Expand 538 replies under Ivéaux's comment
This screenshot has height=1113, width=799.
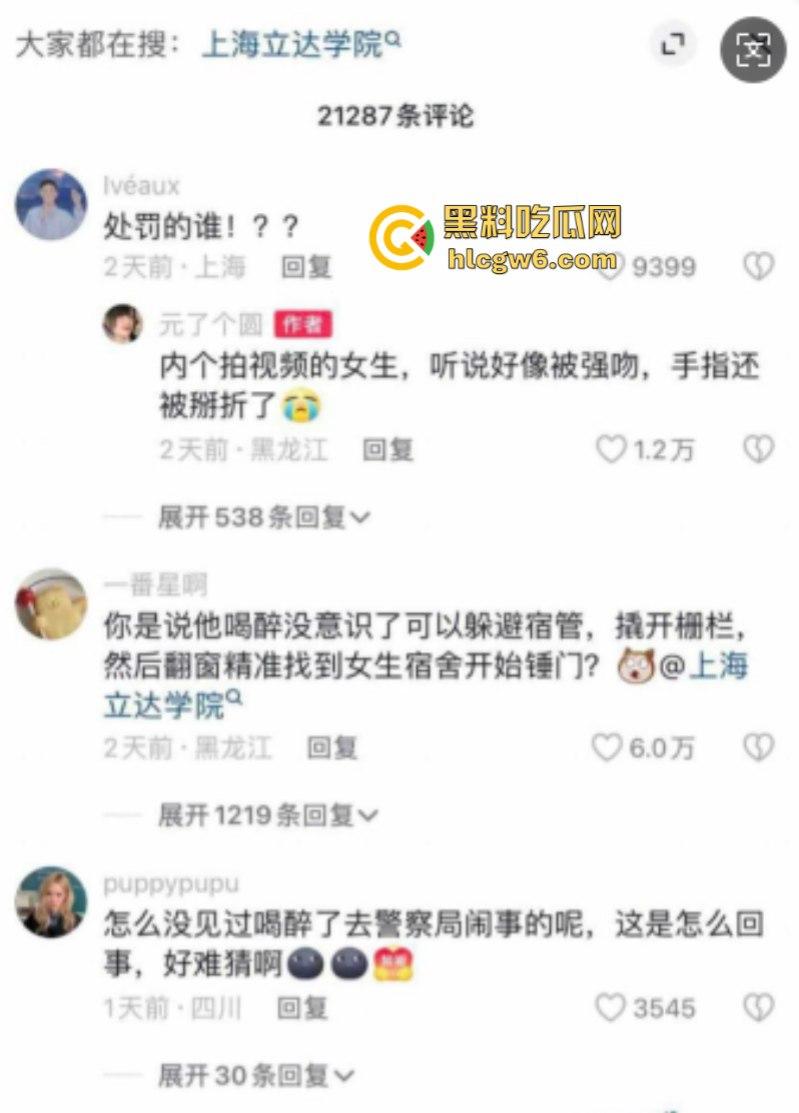(x=264, y=517)
